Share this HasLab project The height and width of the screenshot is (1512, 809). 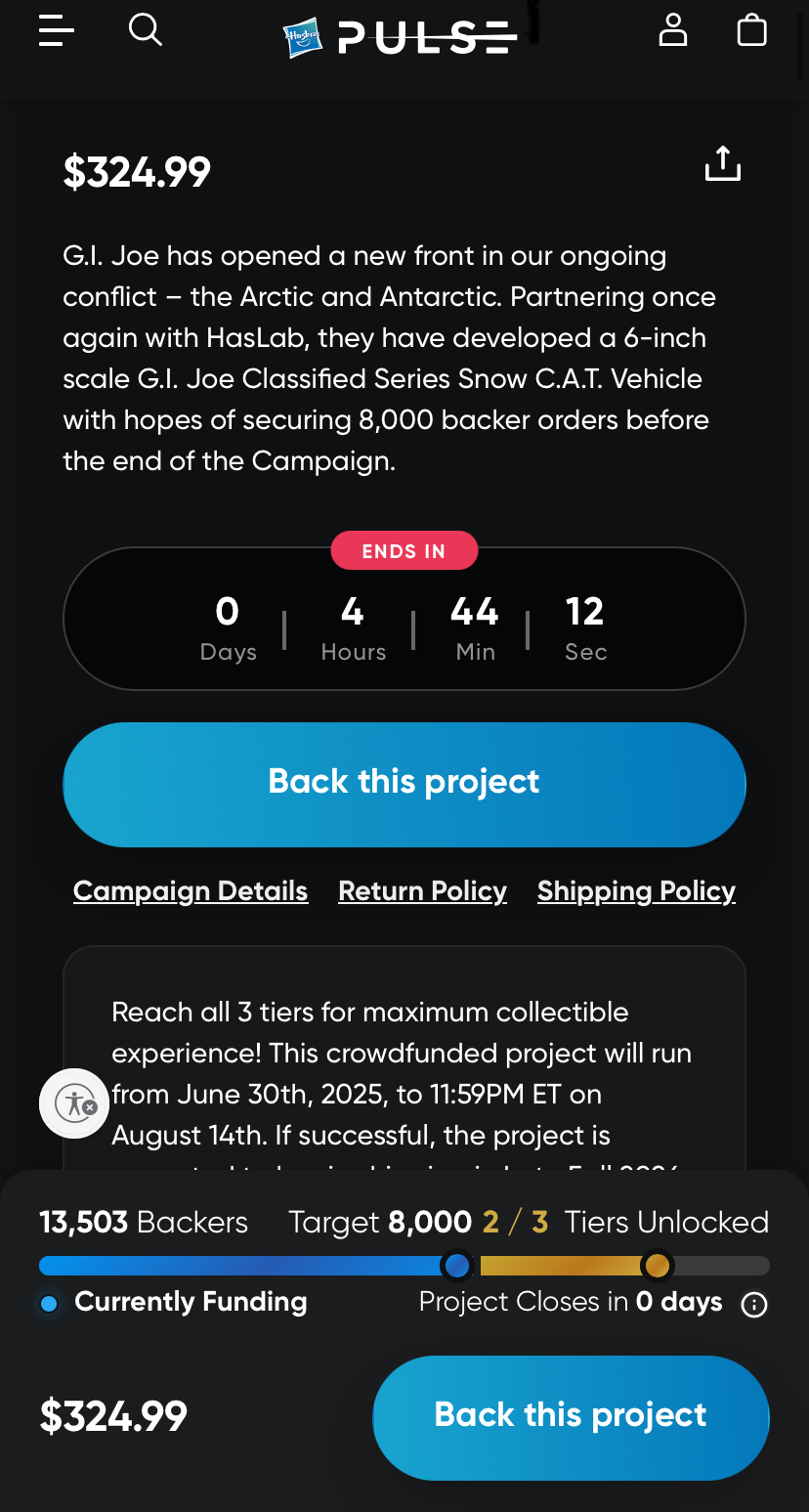[x=723, y=164]
